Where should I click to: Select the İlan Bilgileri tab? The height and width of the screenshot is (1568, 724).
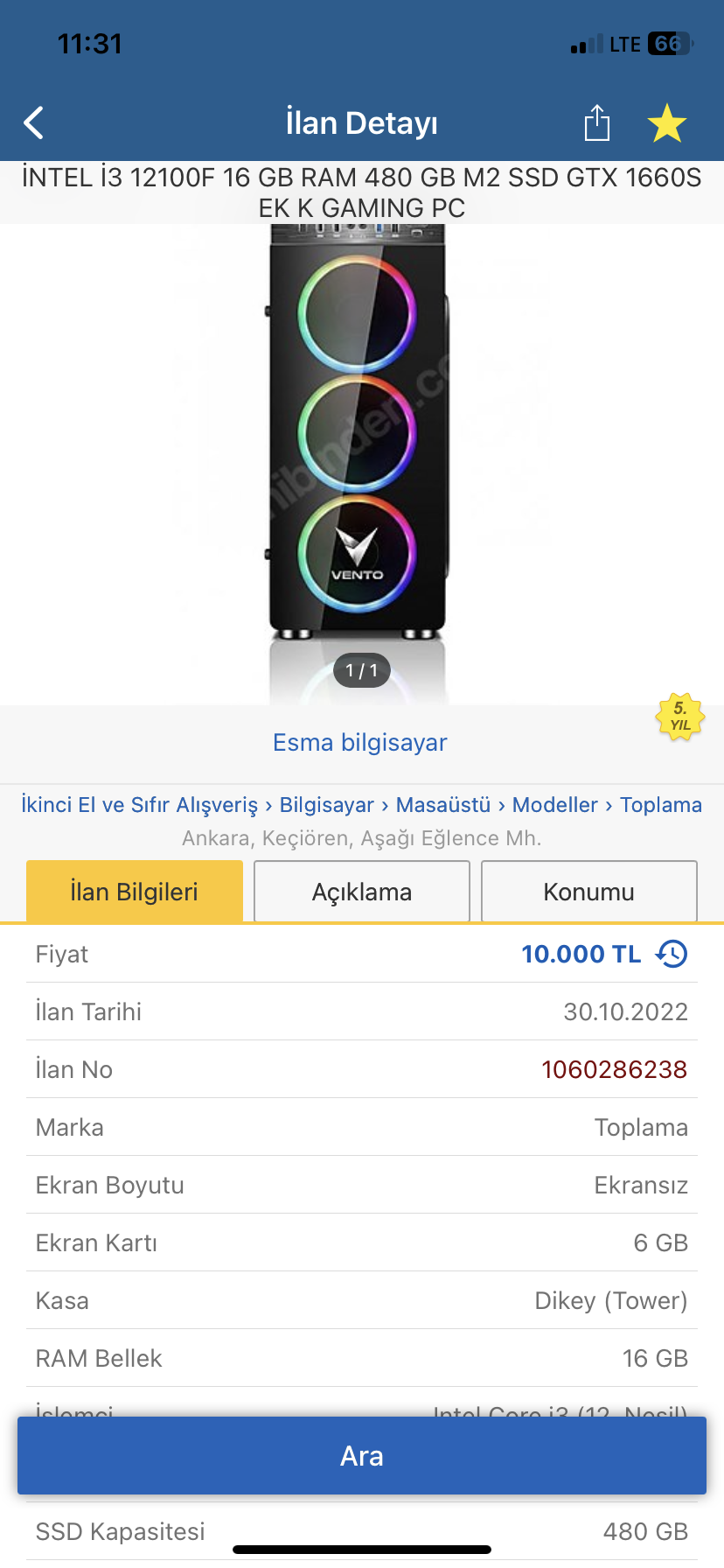click(135, 892)
